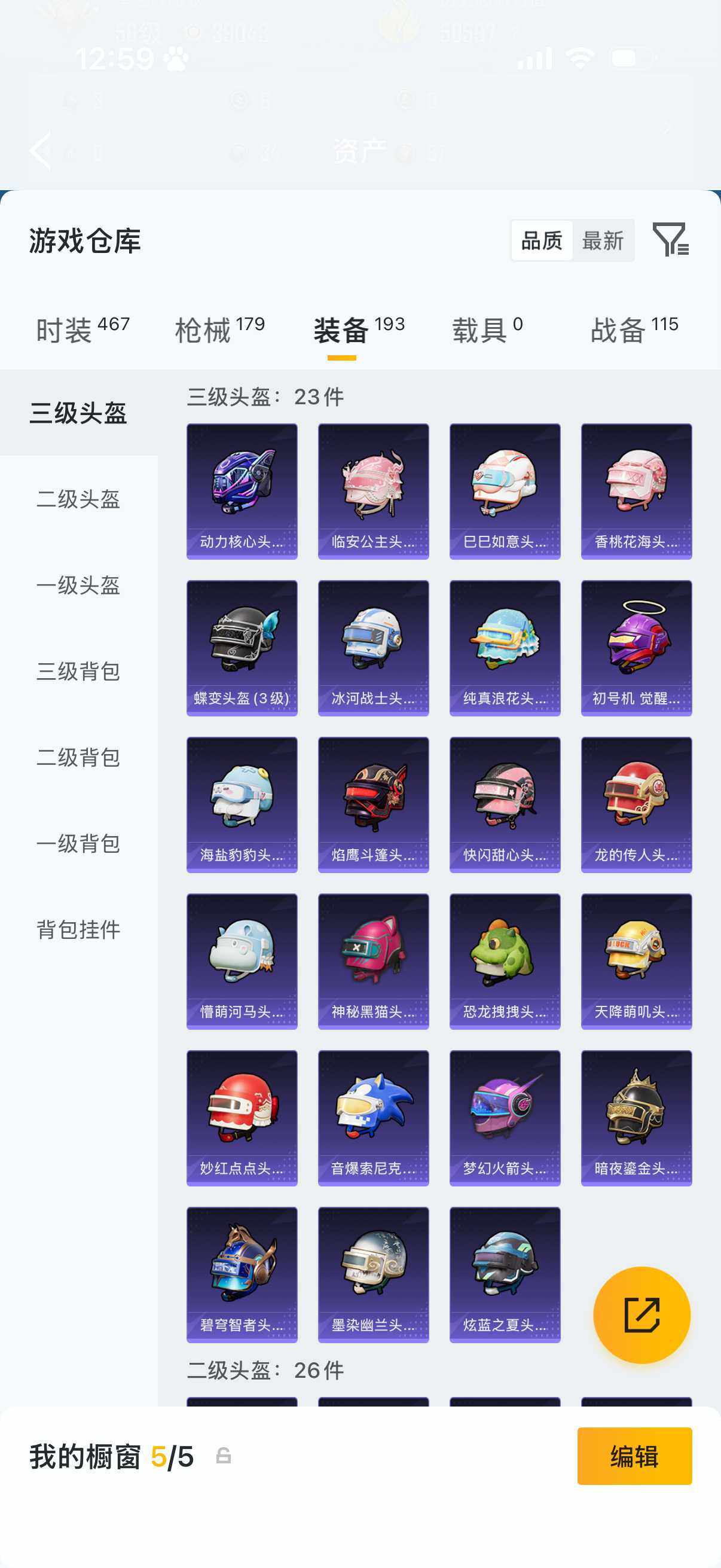
Task: Sort warehouse by 最新
Action: 603,240
